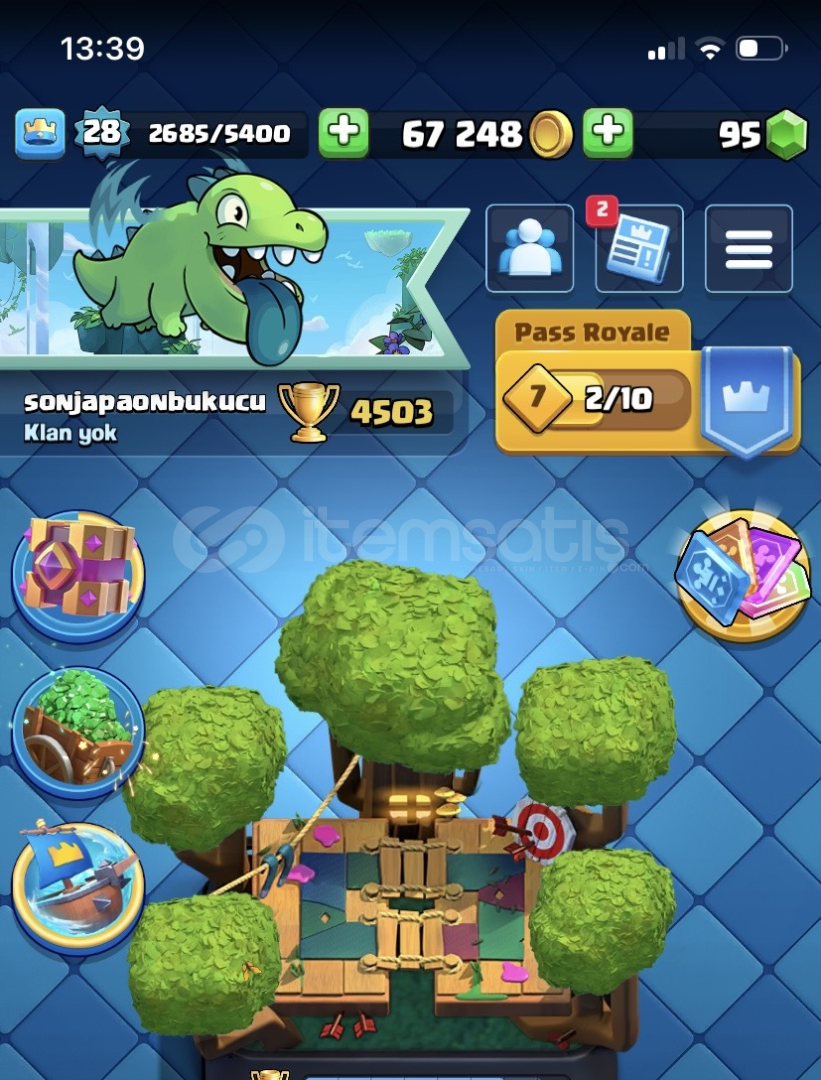821x1080 pixels.
Task: Open the friends and social icon
Action: click(529, 249)
